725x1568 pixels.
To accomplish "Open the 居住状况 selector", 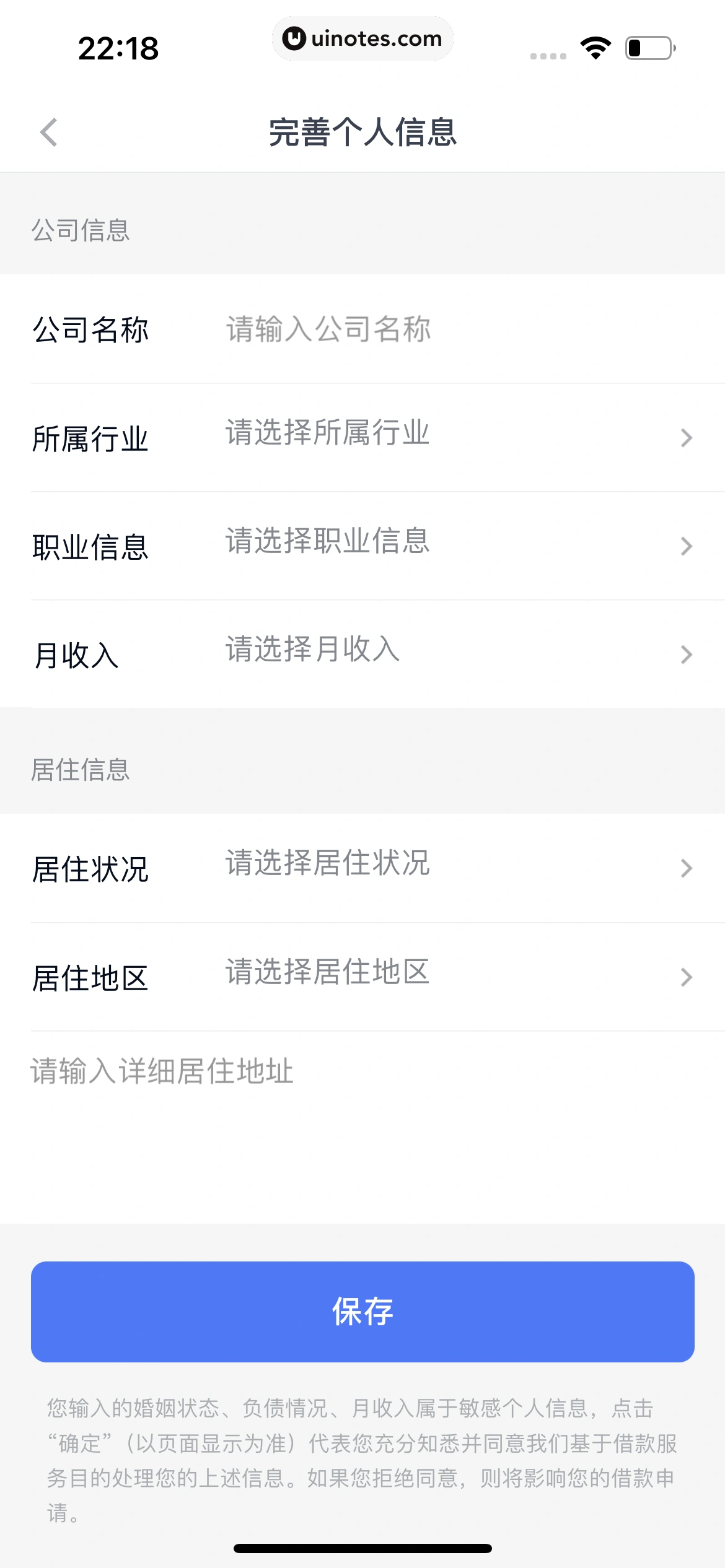I will tap(455, 867).
